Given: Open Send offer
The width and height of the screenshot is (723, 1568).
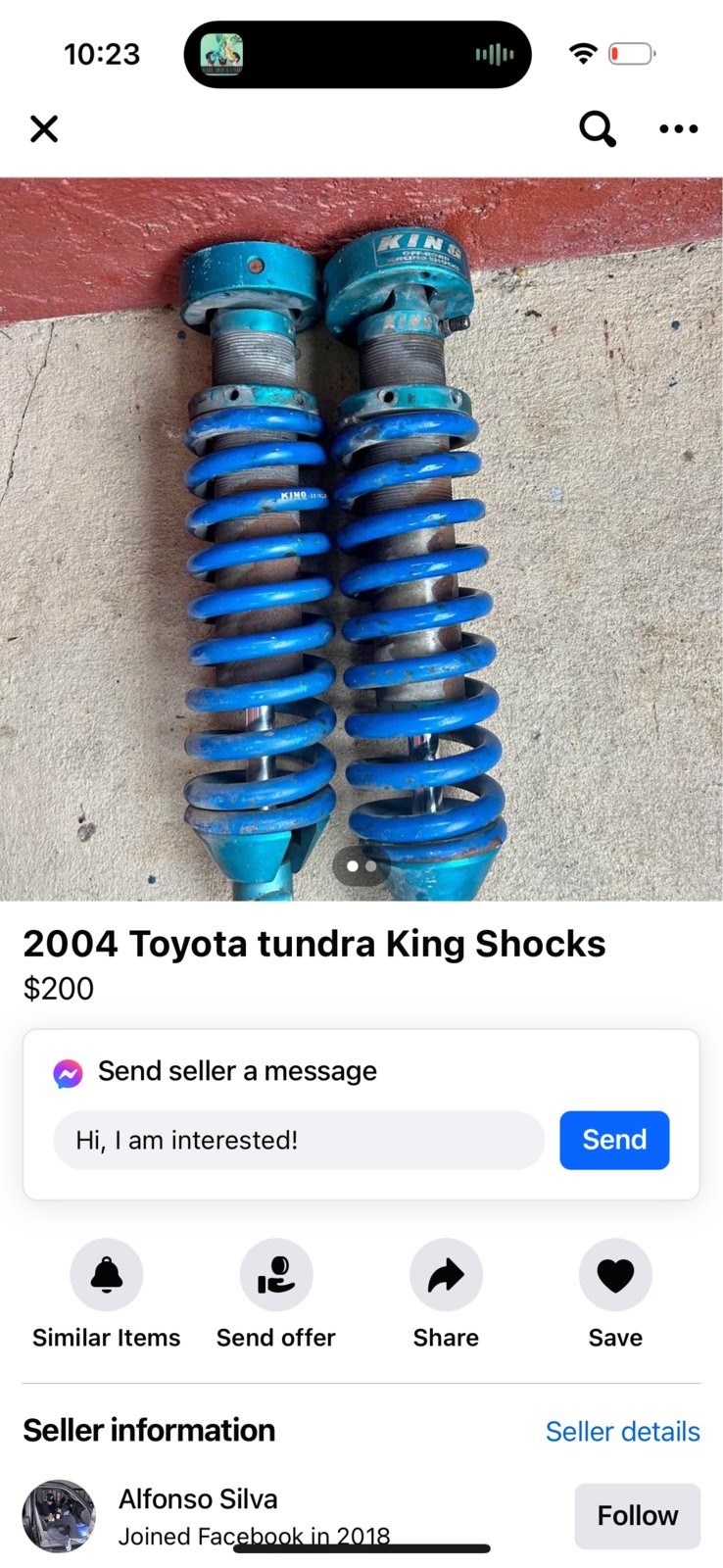Looking at the screenshot, I should (276, 1275).
